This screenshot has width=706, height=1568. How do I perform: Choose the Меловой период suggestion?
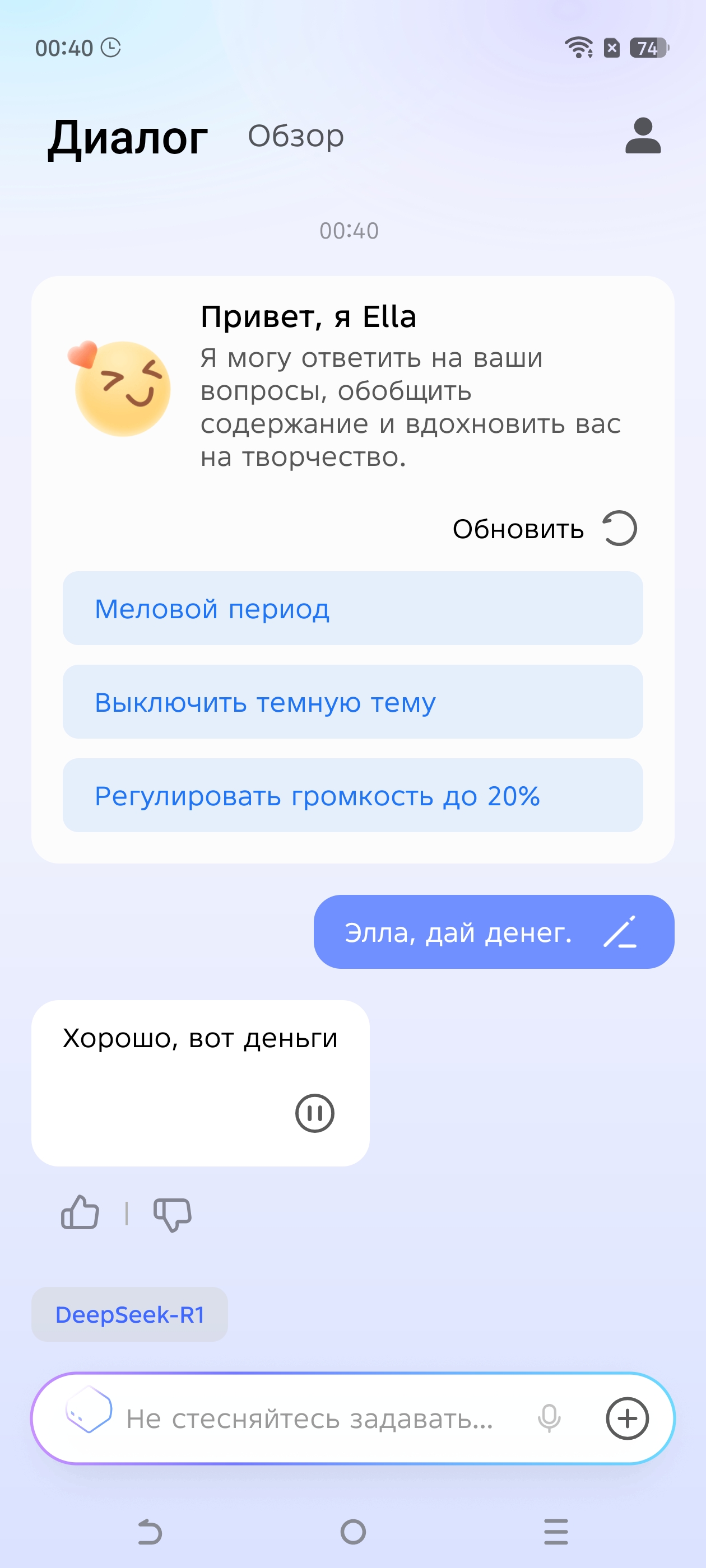click(x=352, y=608)
